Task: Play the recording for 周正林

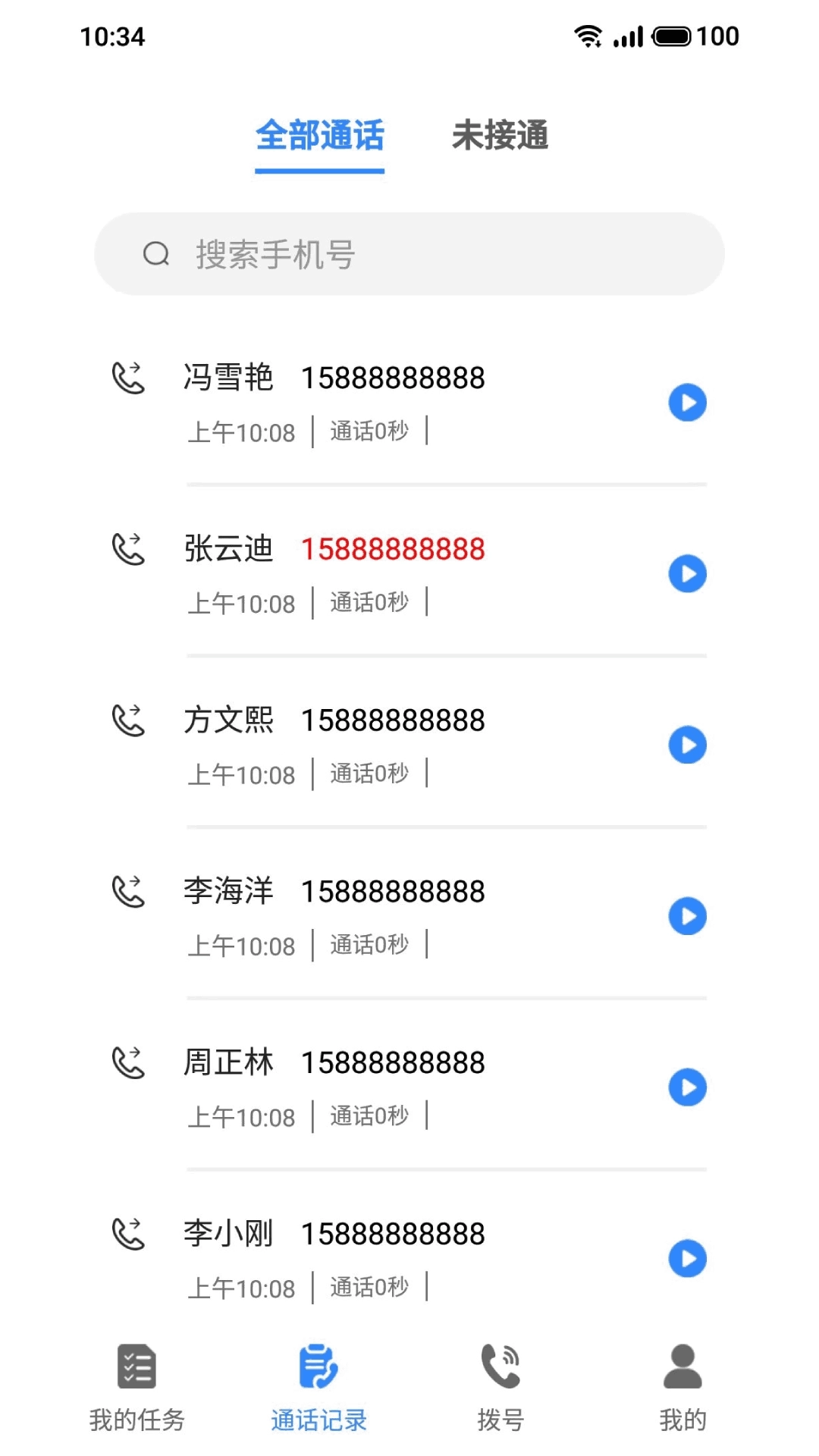Action: (687, 1087)
